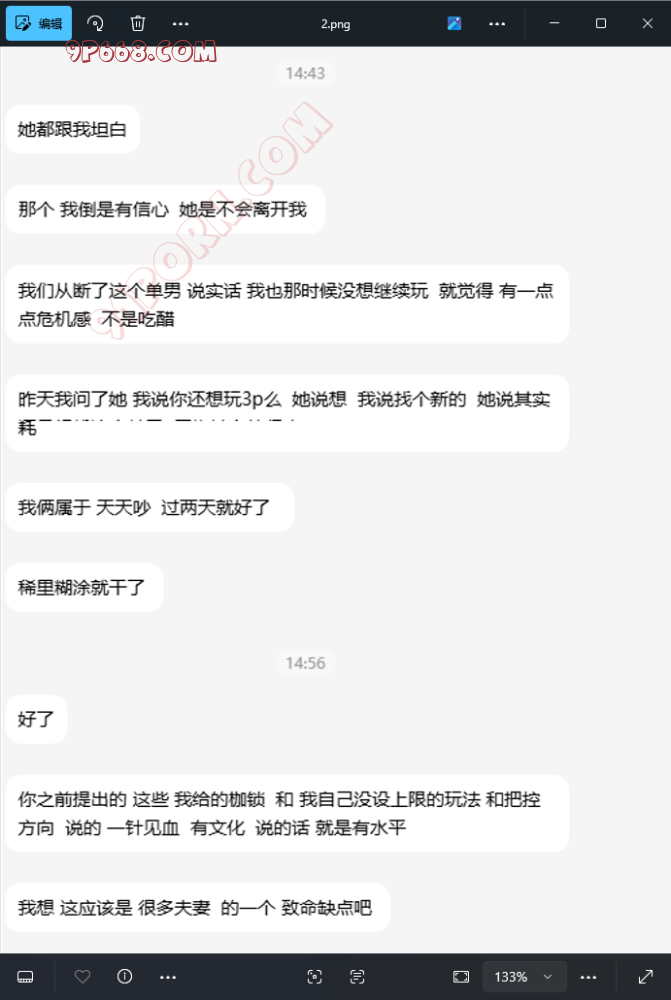Open the 编辑 (edit) button
Viewport: 671px width, 1000px height.
tap(39, 23)
